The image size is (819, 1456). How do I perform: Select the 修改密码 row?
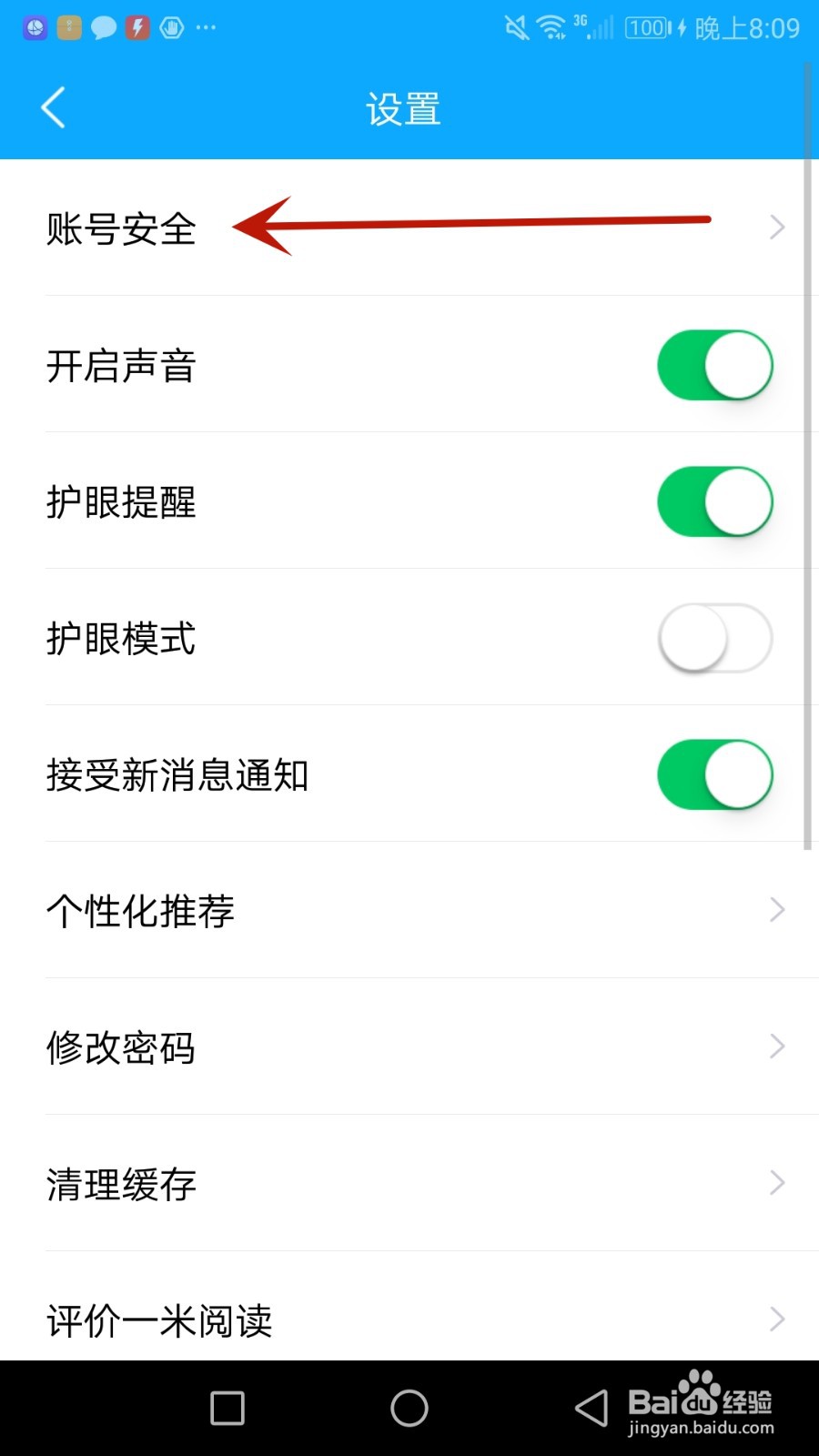[x=409, y=1046]
